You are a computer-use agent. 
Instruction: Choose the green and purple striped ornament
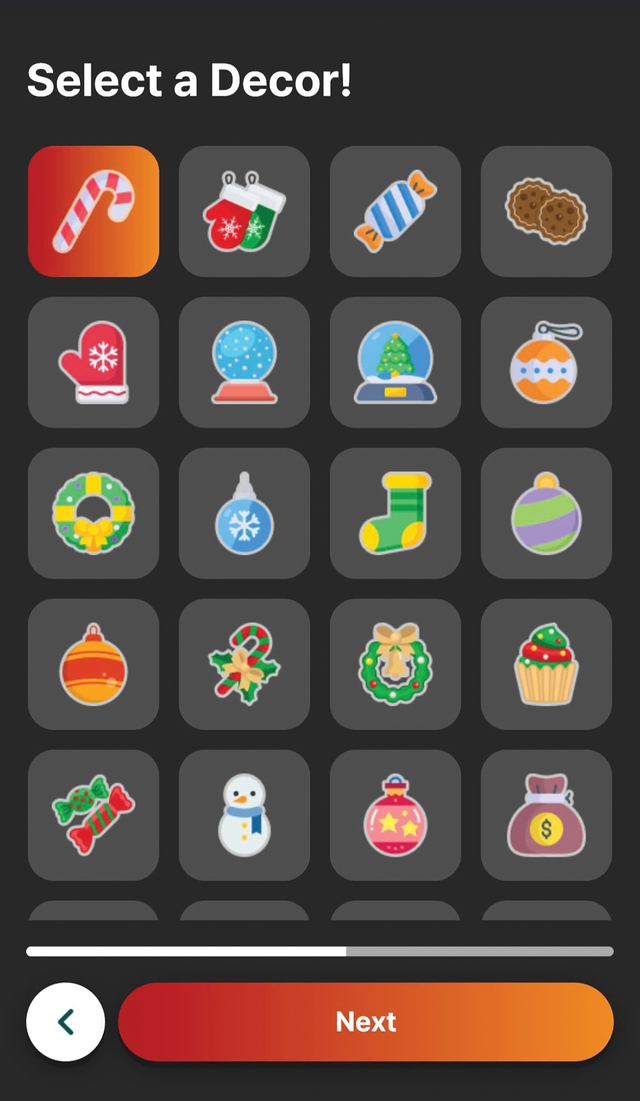click(x=546, y=513)
